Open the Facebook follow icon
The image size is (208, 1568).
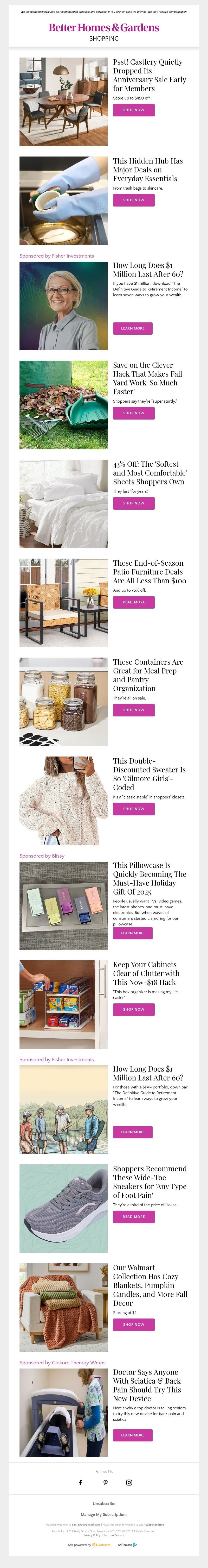(80, 1482)
